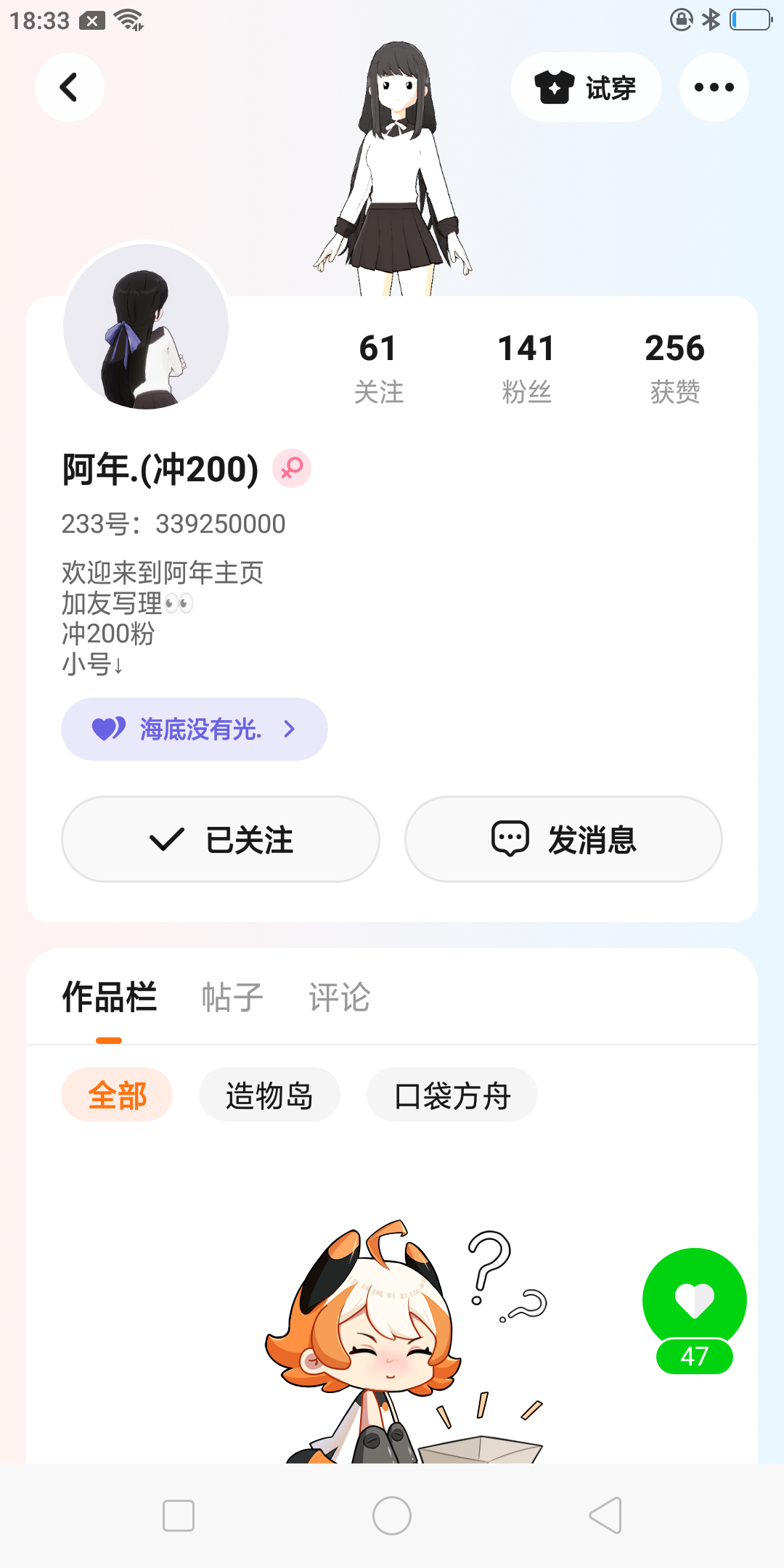Switch to the 评论 tab

pos(339,997)
